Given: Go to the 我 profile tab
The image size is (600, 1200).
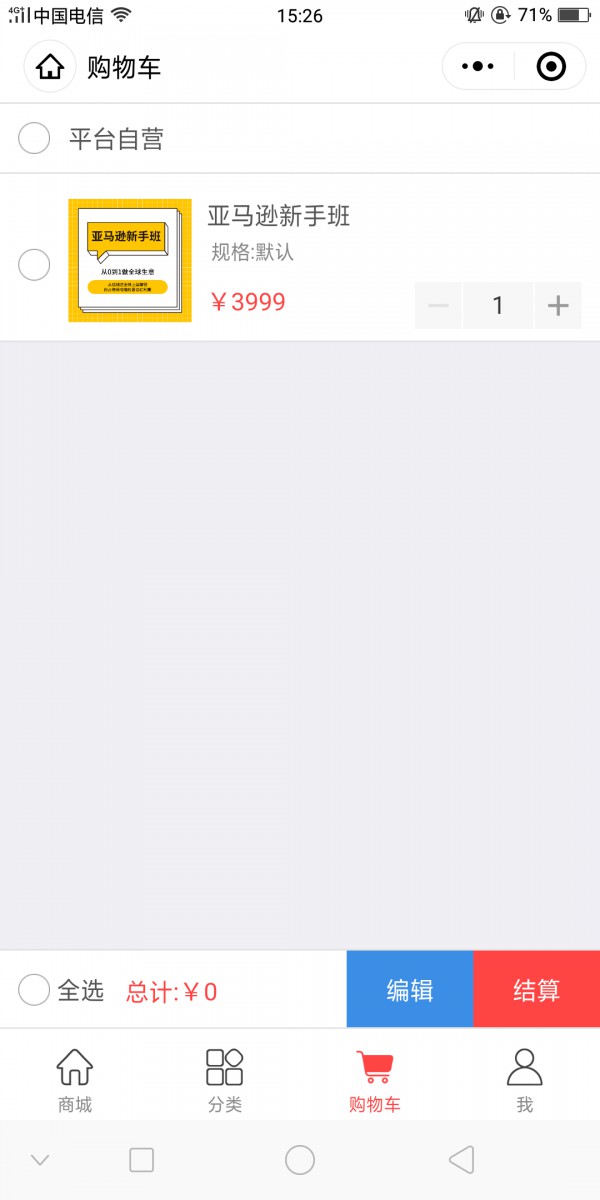Looking at the screenshot, I should click(525, 1080).
